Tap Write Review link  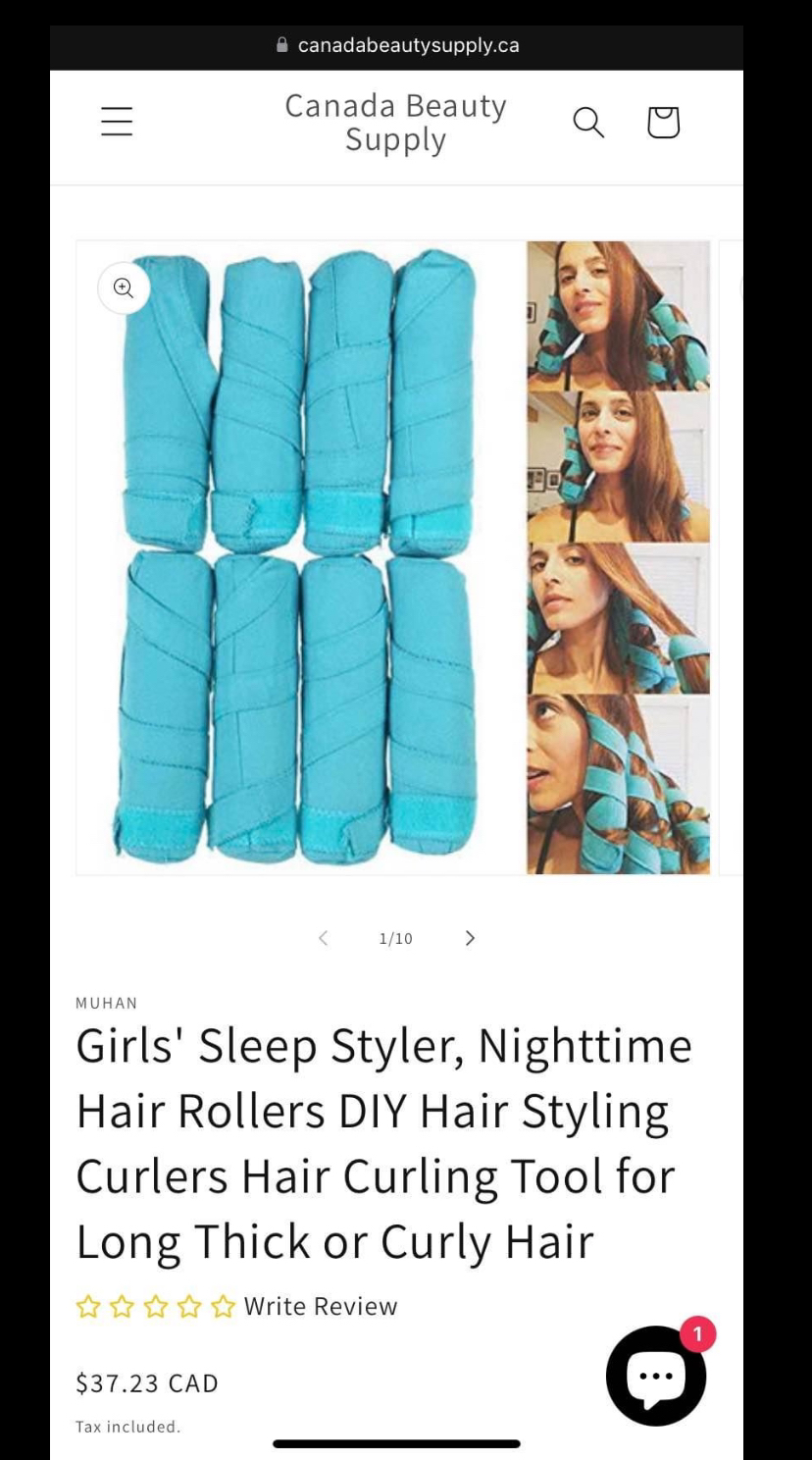[x=320, y=1306]
